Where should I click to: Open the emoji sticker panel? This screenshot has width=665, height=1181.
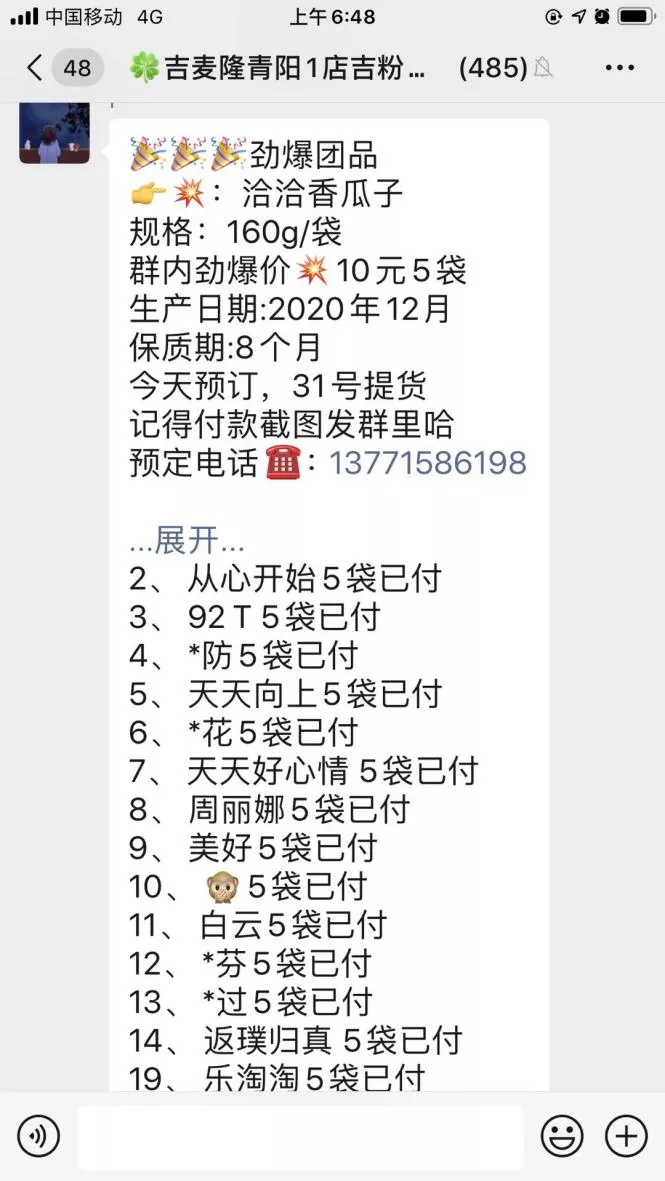click(x=562, y=1137)
